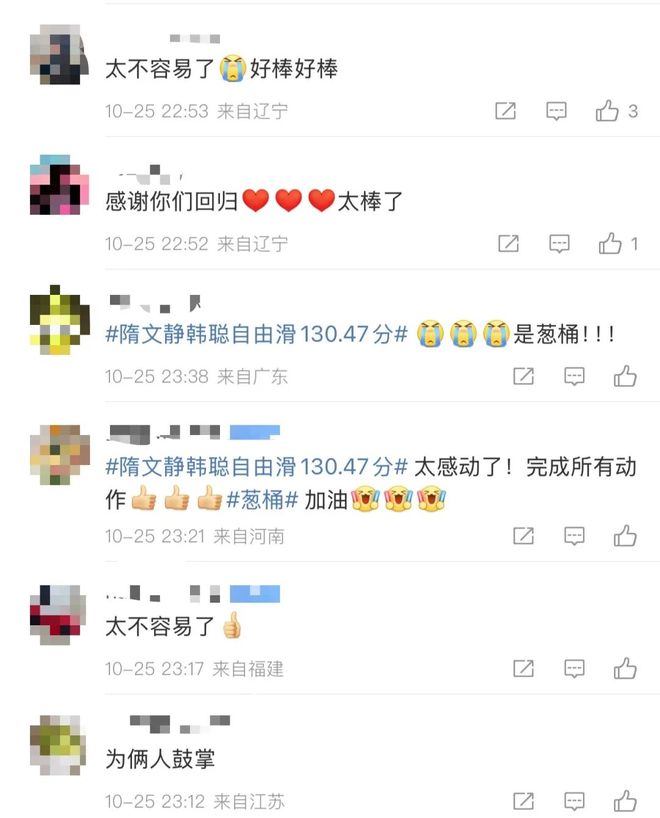Open the #葱桶# hashtag link
Viewport: 660px width, 818px height.
264,498
